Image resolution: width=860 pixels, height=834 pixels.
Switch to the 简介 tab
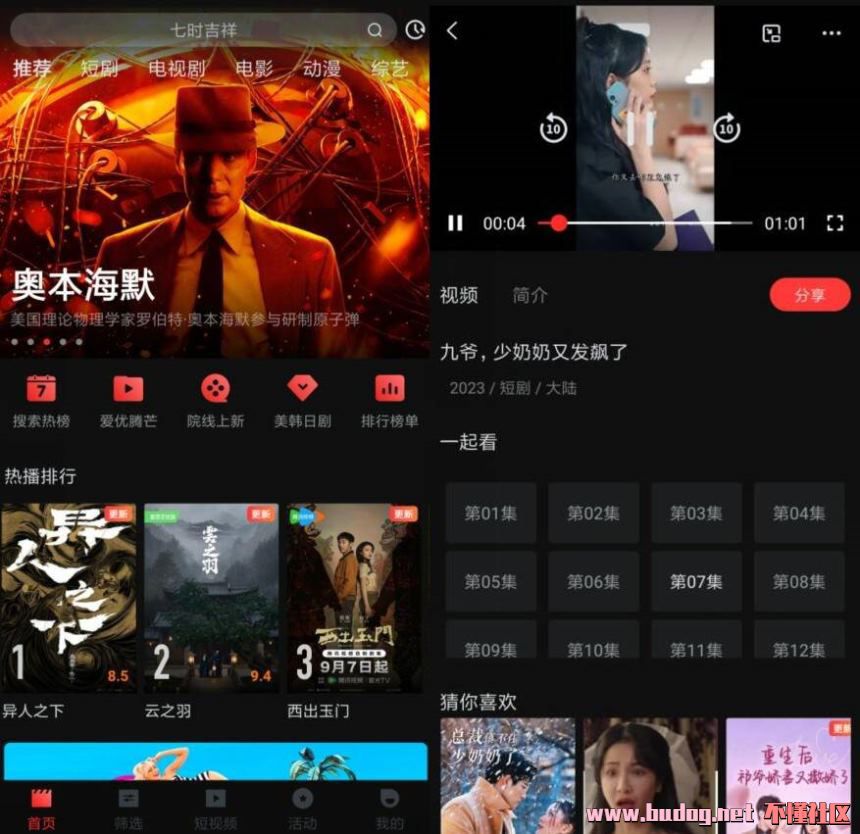530,295
